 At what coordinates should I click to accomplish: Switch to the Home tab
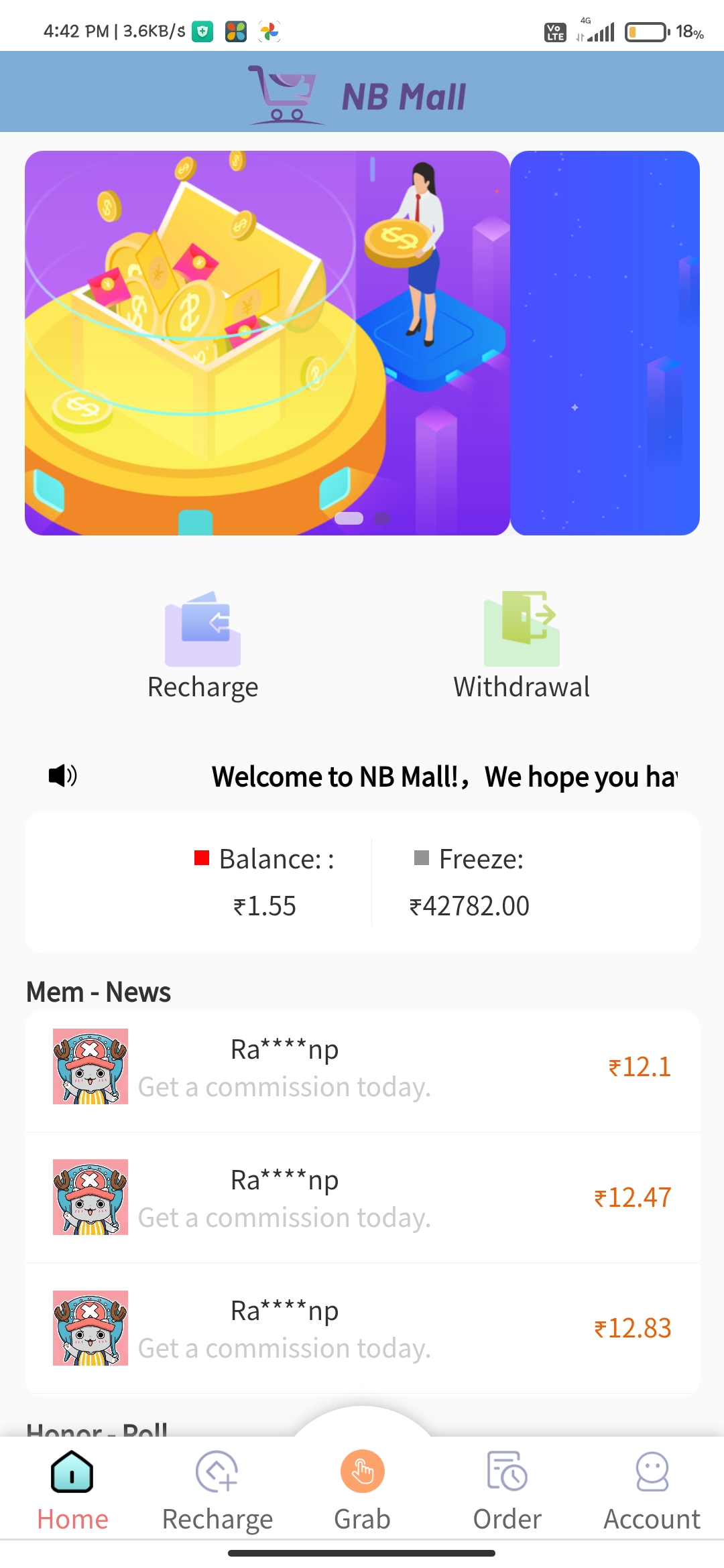tap(72, 1489)
